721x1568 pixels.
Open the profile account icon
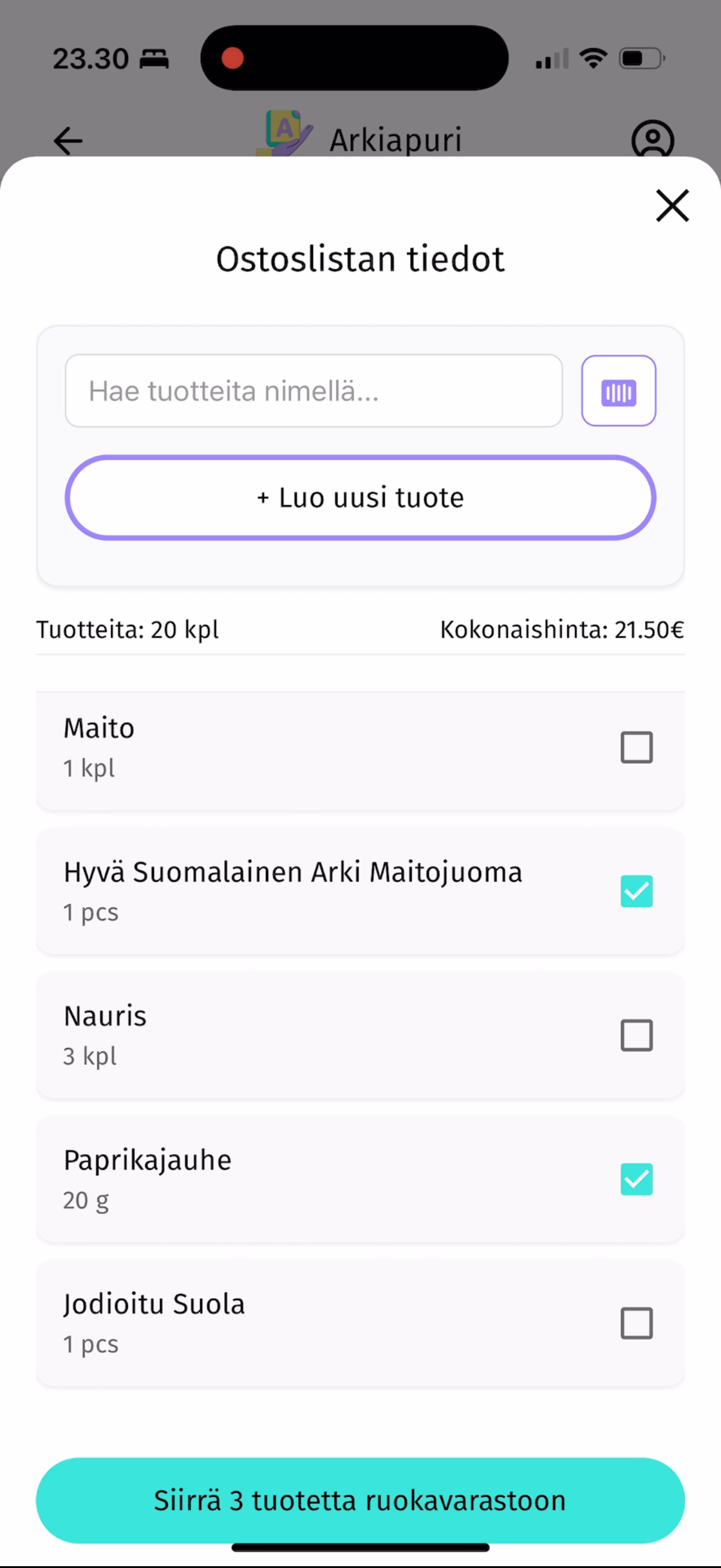pos(653,140)
